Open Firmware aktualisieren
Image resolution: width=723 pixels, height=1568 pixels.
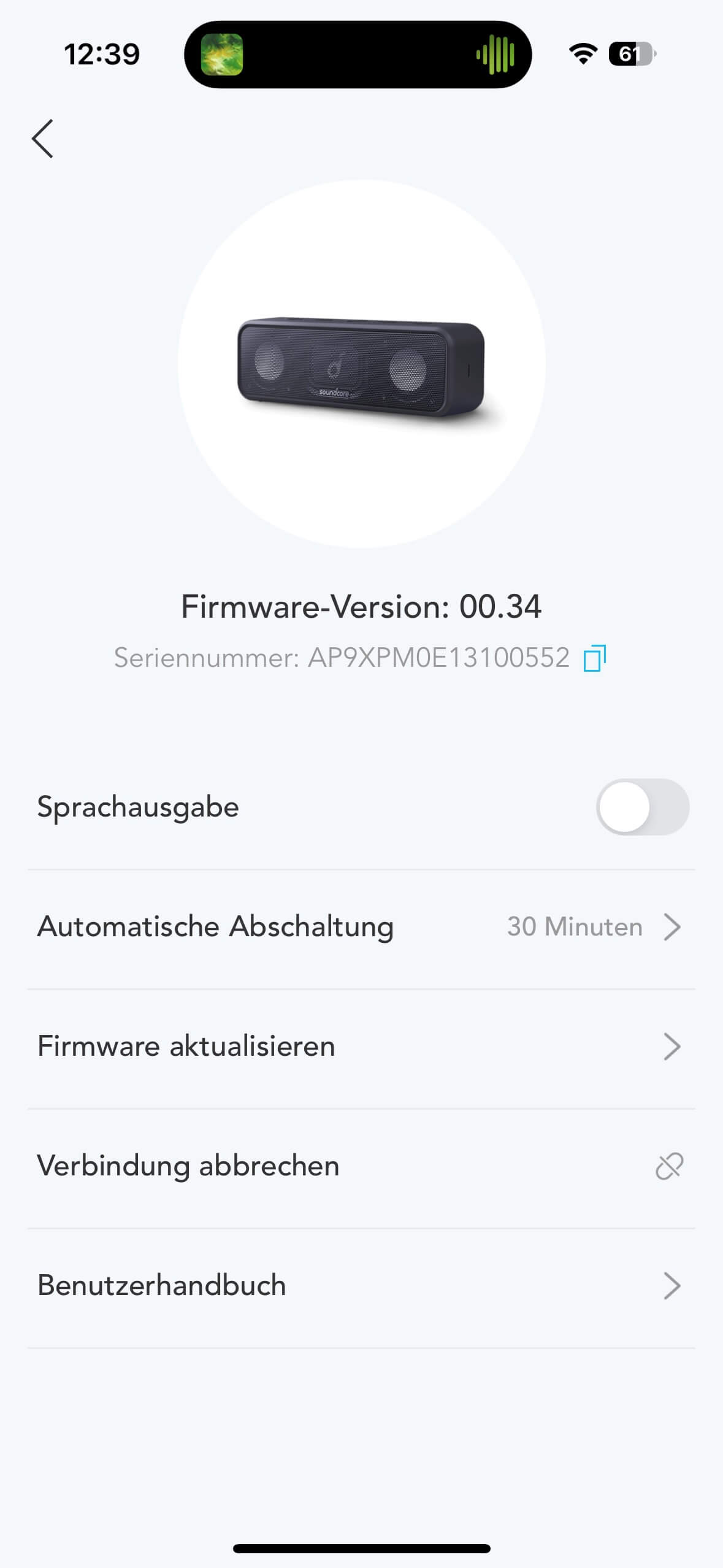click(361, 1046)
